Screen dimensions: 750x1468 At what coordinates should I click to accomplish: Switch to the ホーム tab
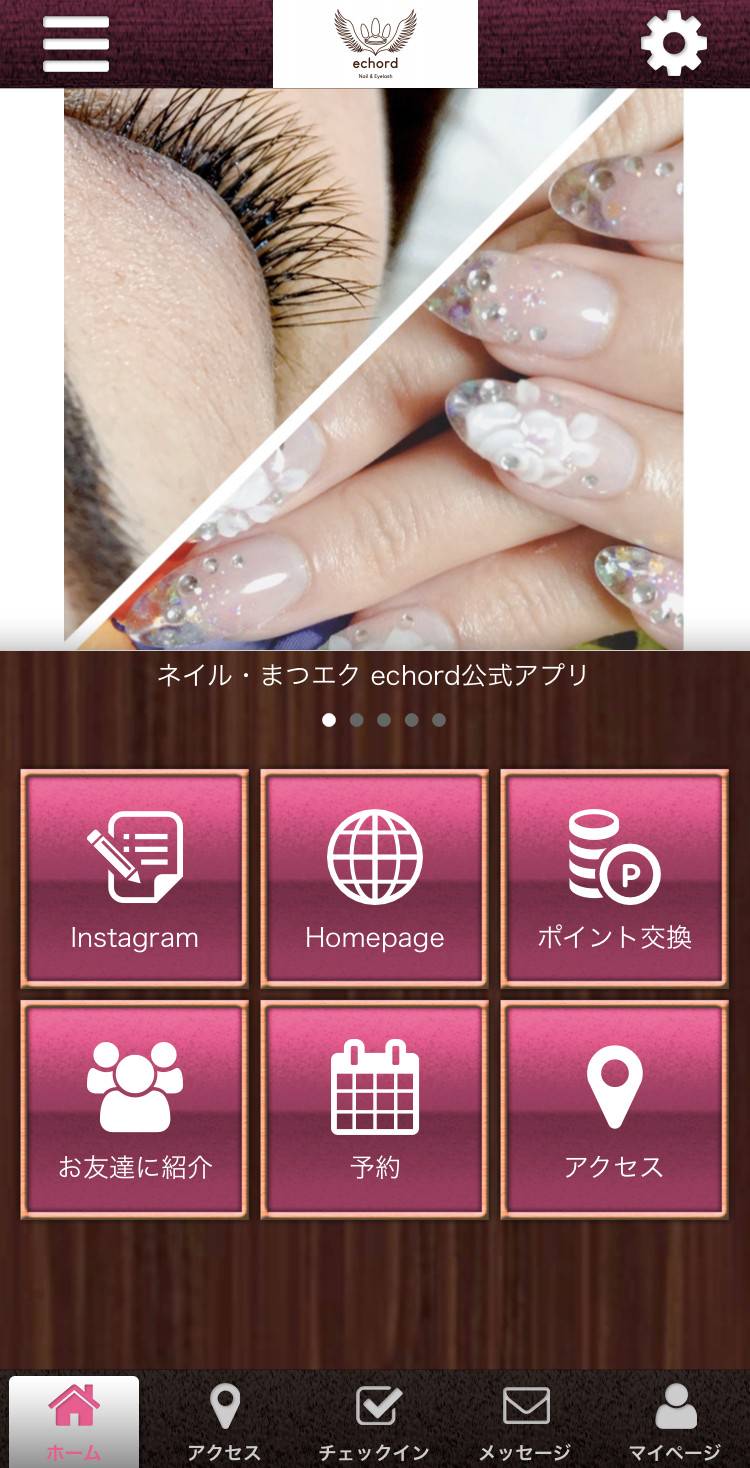[x=74, y=1422]
